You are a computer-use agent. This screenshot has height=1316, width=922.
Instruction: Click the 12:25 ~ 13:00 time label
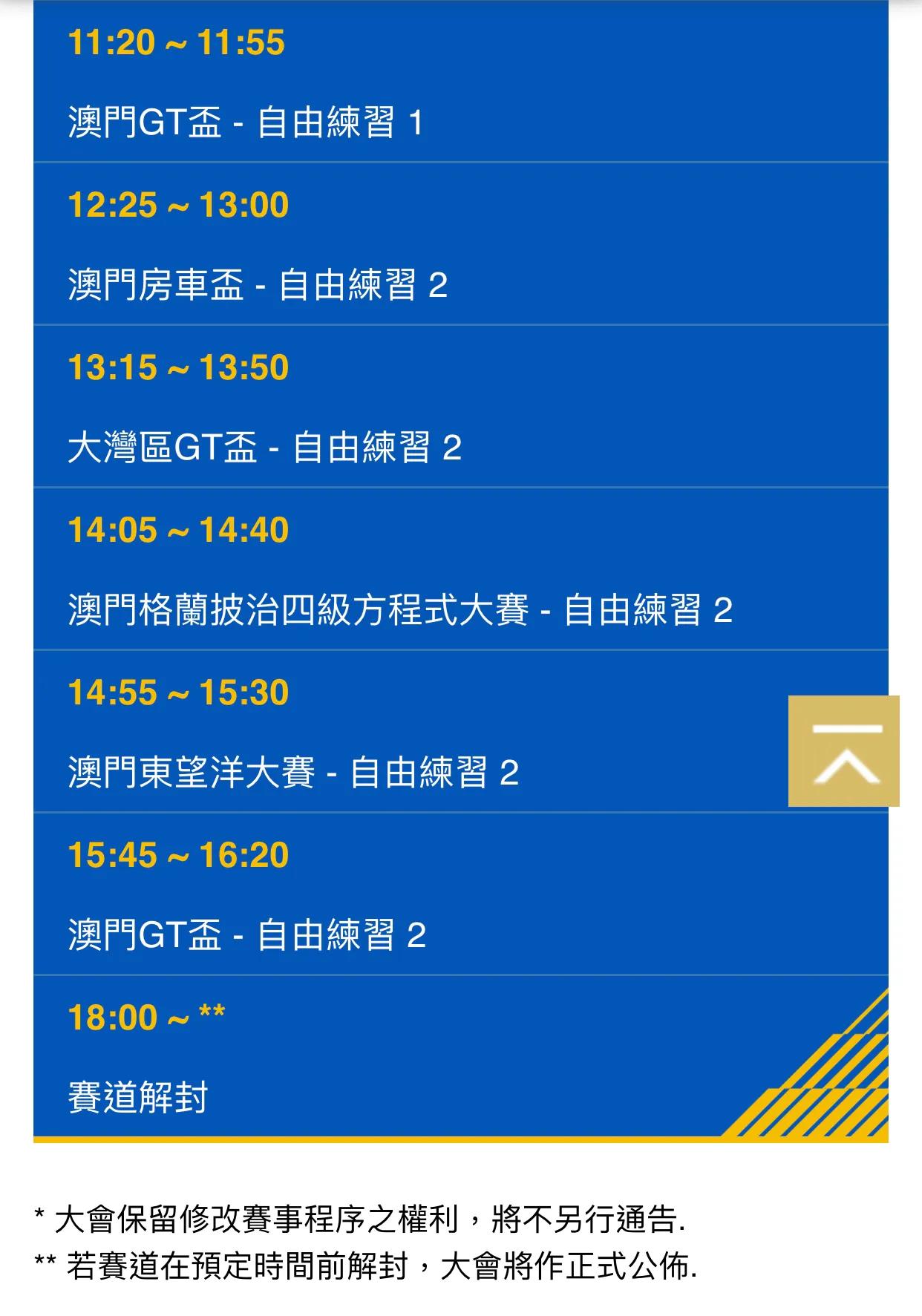[x=178, y=206]
